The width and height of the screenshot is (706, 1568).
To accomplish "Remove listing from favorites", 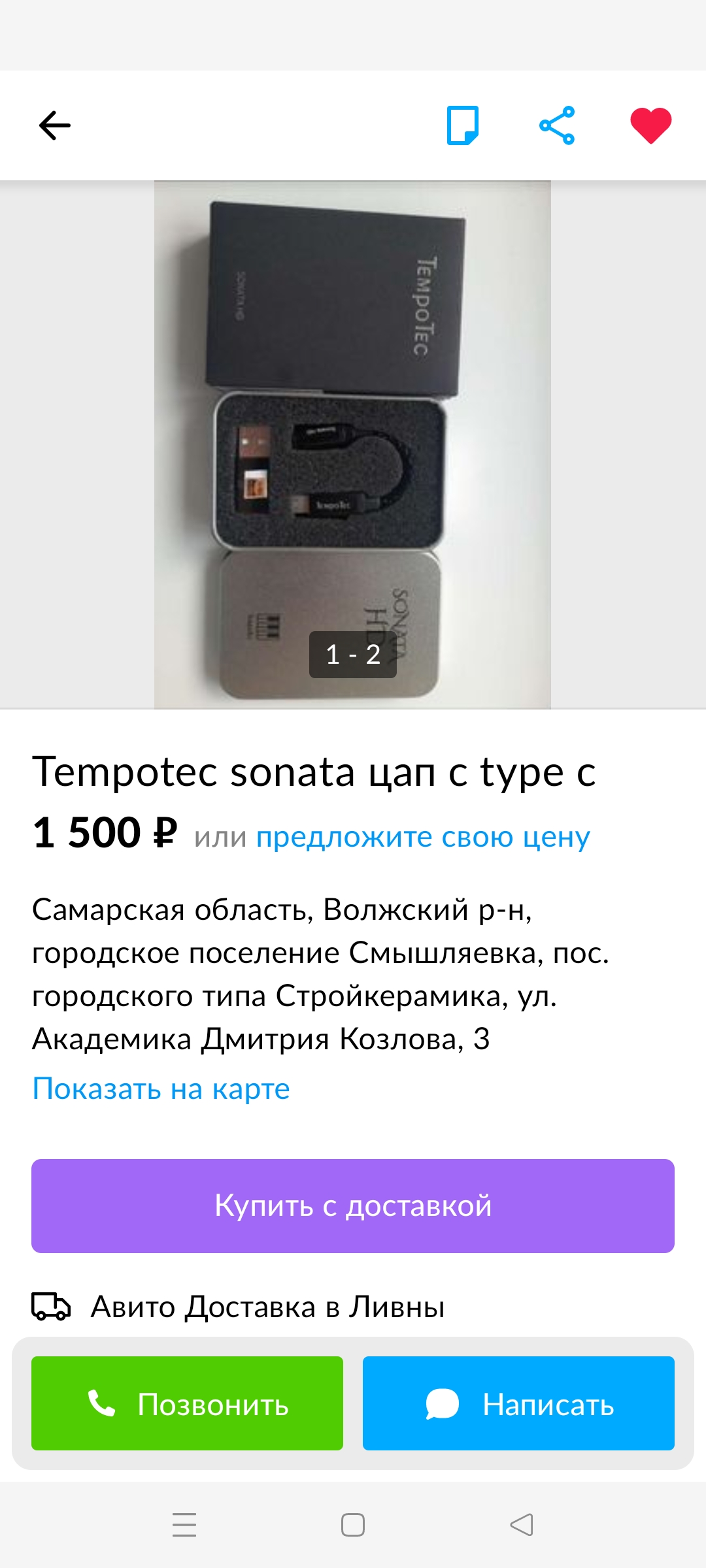I will (x=650, y=125).
